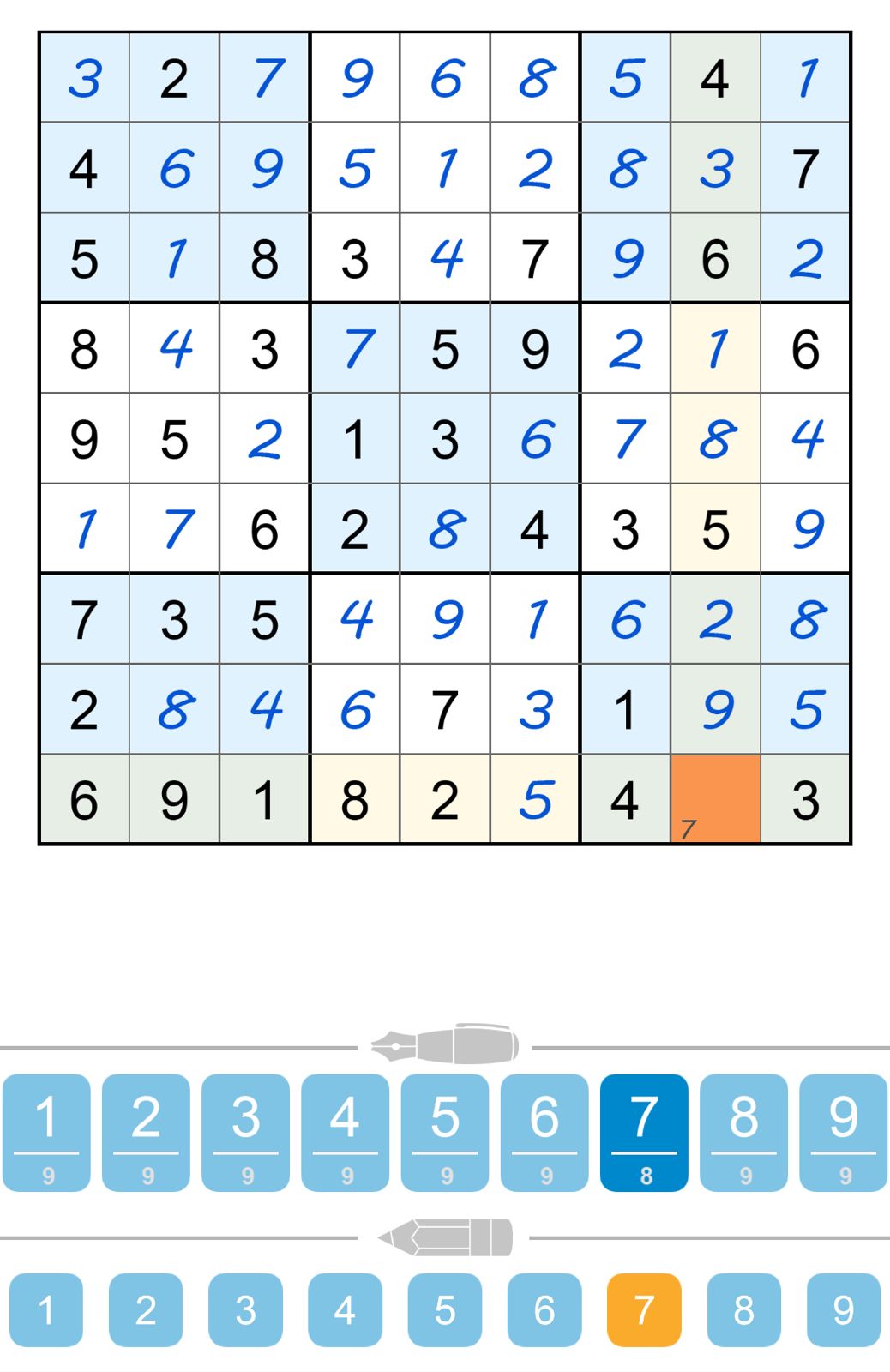The height and width of the screenshot is (1372, 890).
Task: Enter pen digit 3
Action: (245, 1132)
